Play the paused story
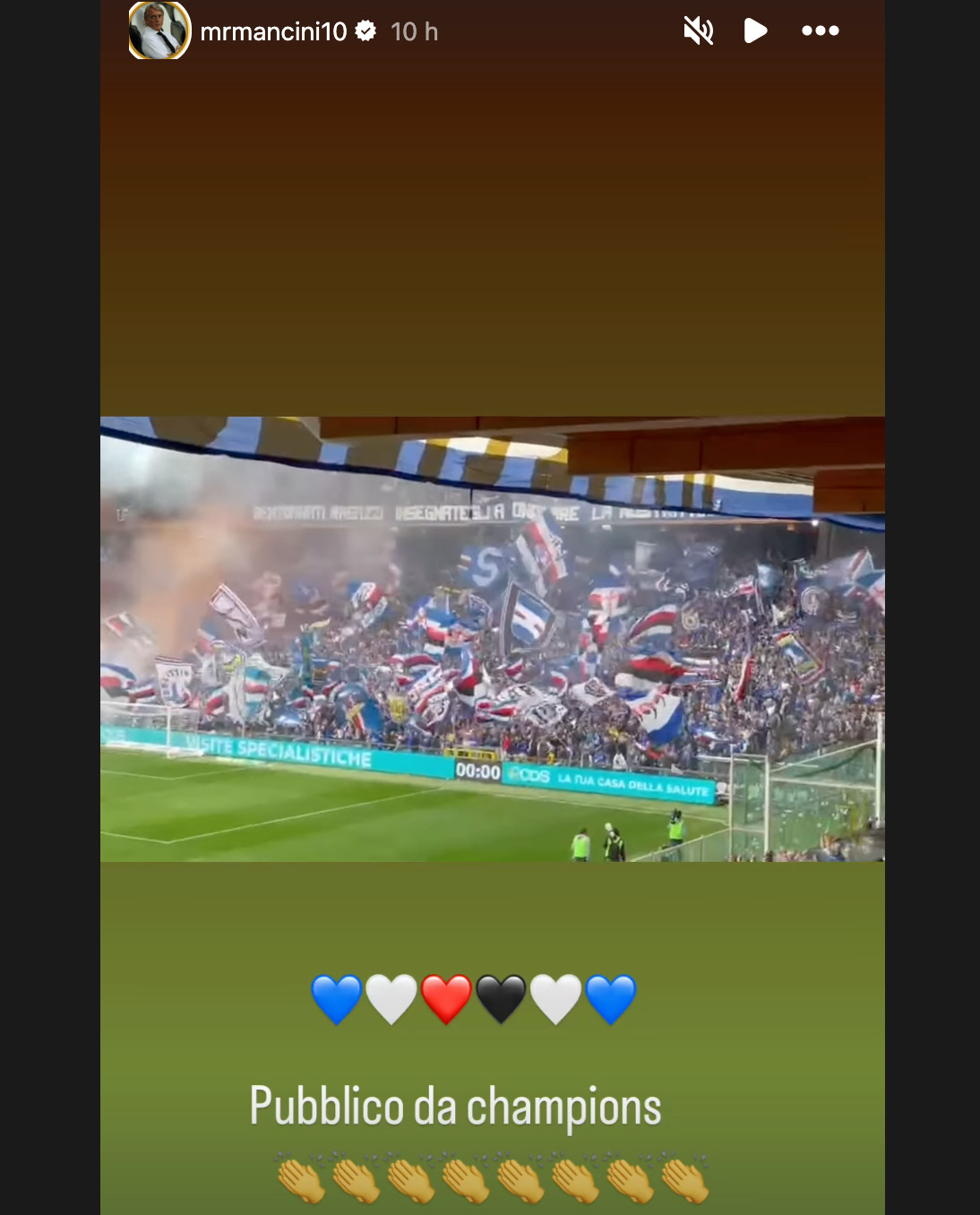This screenshot has height=1215, width=980. coord(755,31)
